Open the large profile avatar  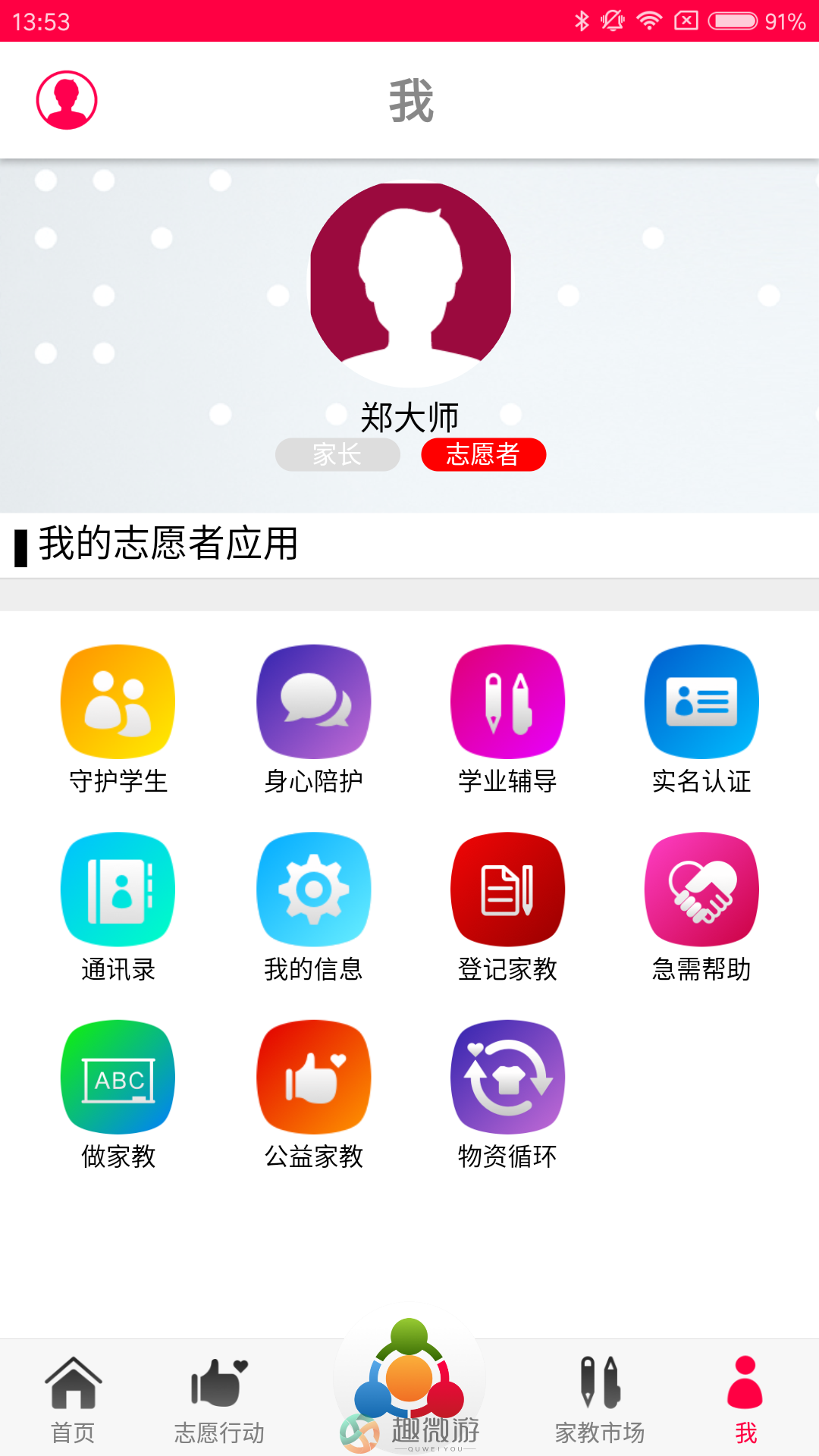(x=410, y=284)
